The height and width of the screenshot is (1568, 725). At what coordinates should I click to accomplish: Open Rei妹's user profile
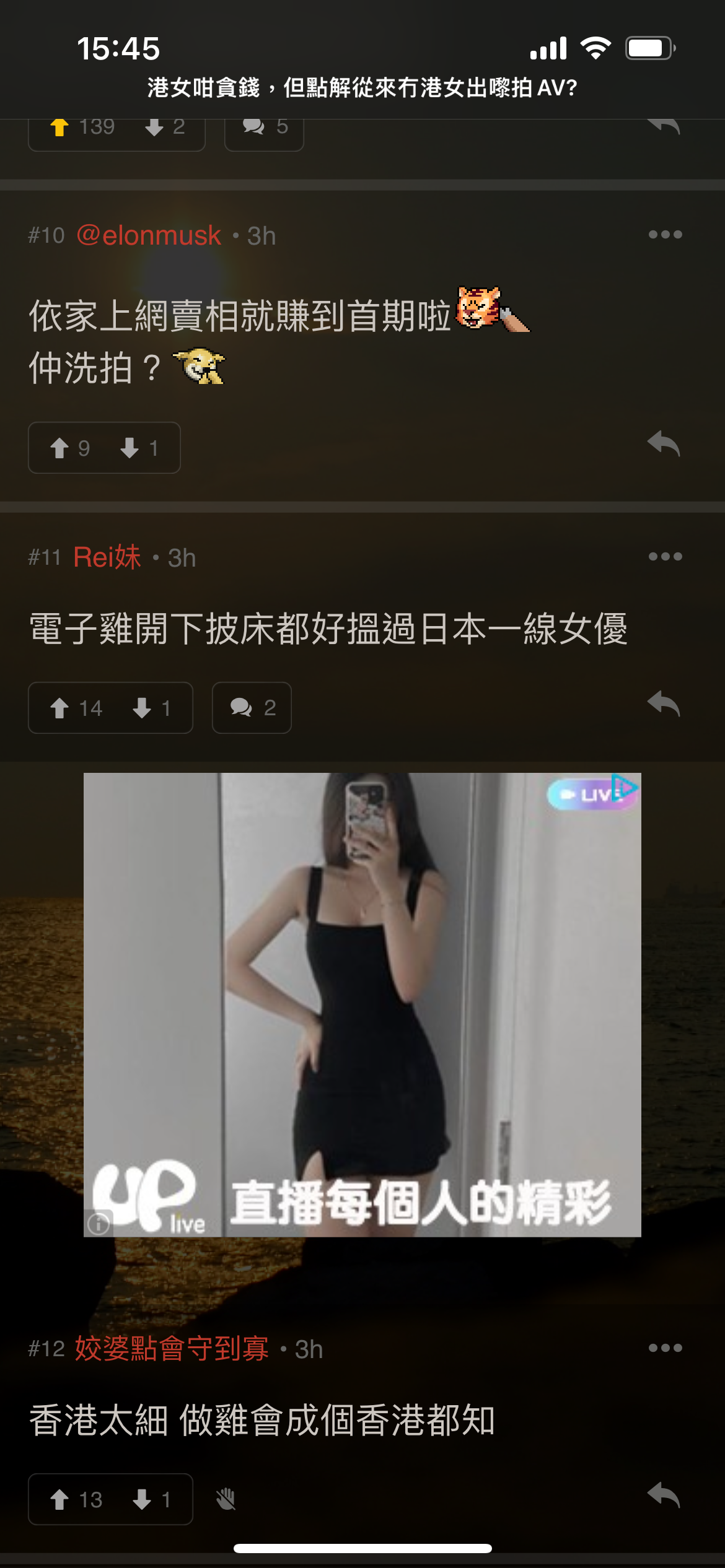click(107, 557)
